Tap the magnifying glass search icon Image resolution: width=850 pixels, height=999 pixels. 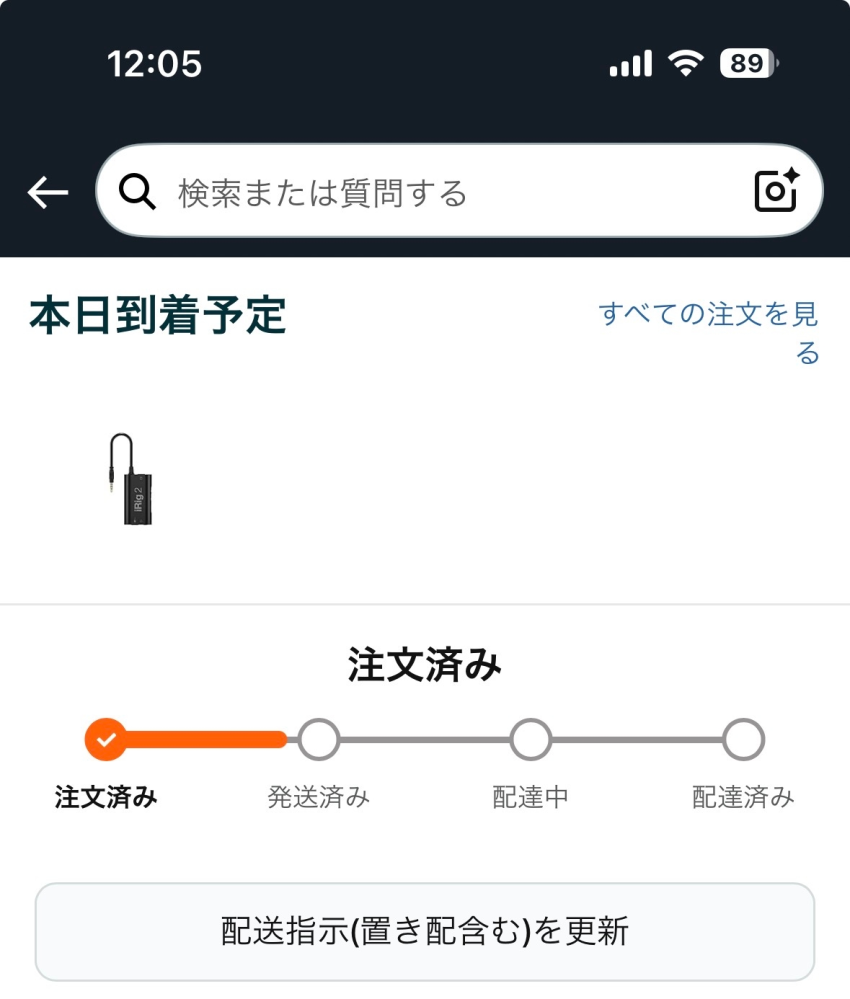[137, 191]
